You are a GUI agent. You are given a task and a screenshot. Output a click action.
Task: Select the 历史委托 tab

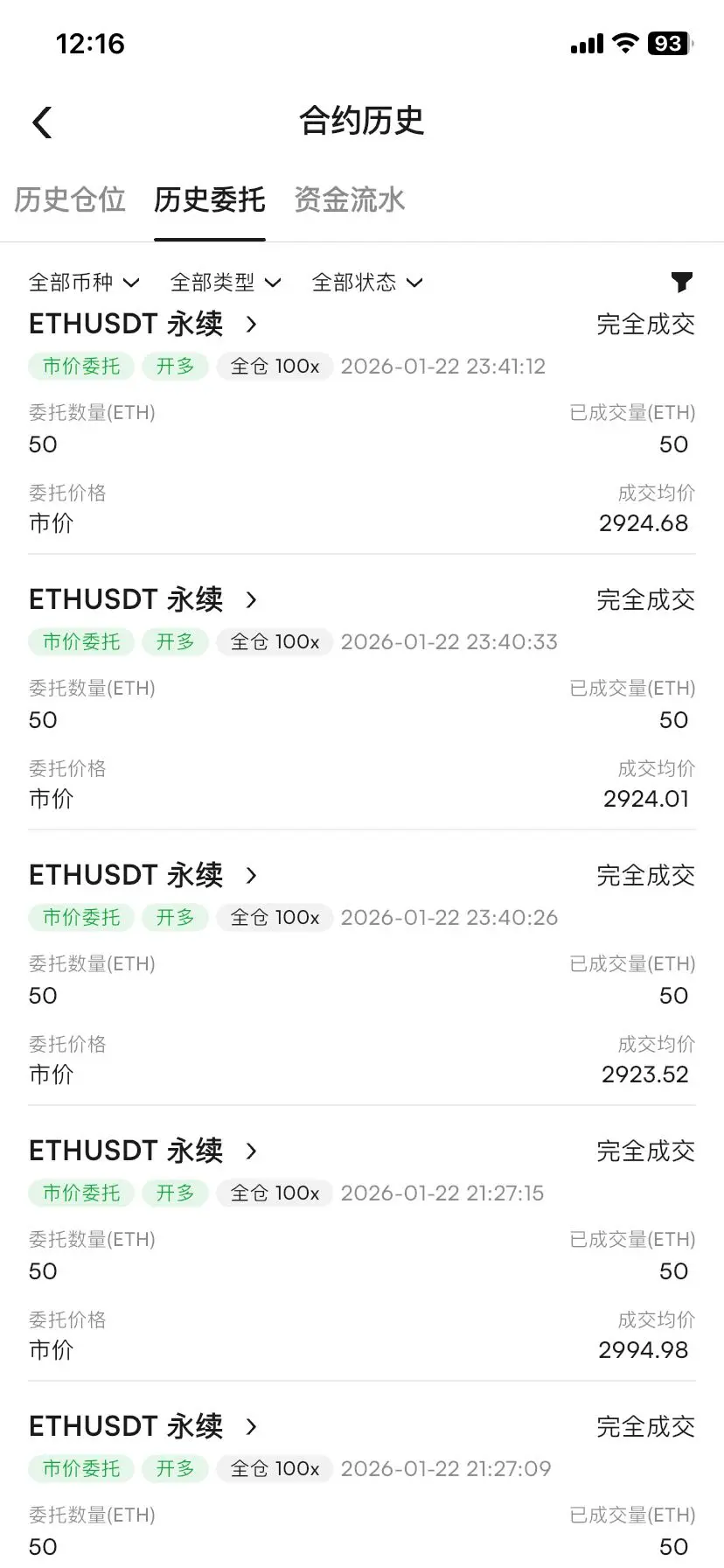(210, 199)
